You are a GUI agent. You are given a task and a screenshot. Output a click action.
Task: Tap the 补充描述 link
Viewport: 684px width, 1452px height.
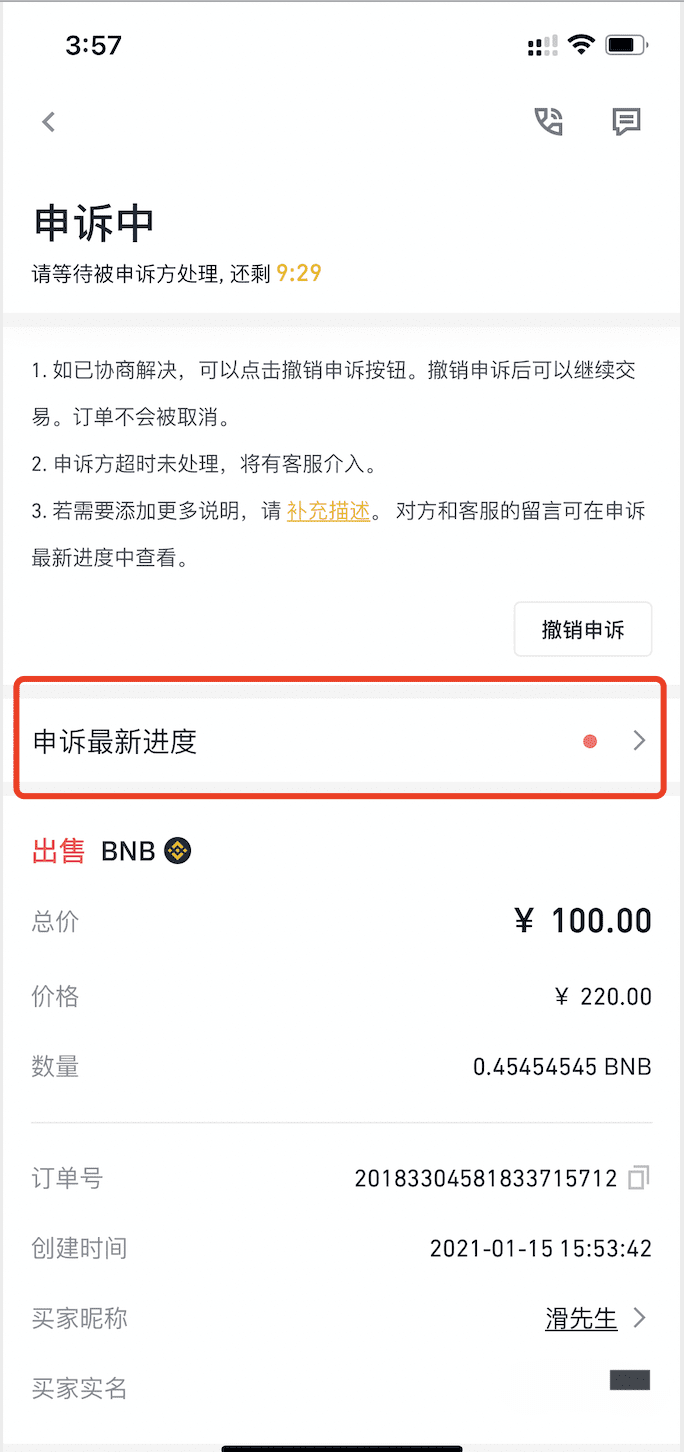pyautogui.click(x=328, y=512)
